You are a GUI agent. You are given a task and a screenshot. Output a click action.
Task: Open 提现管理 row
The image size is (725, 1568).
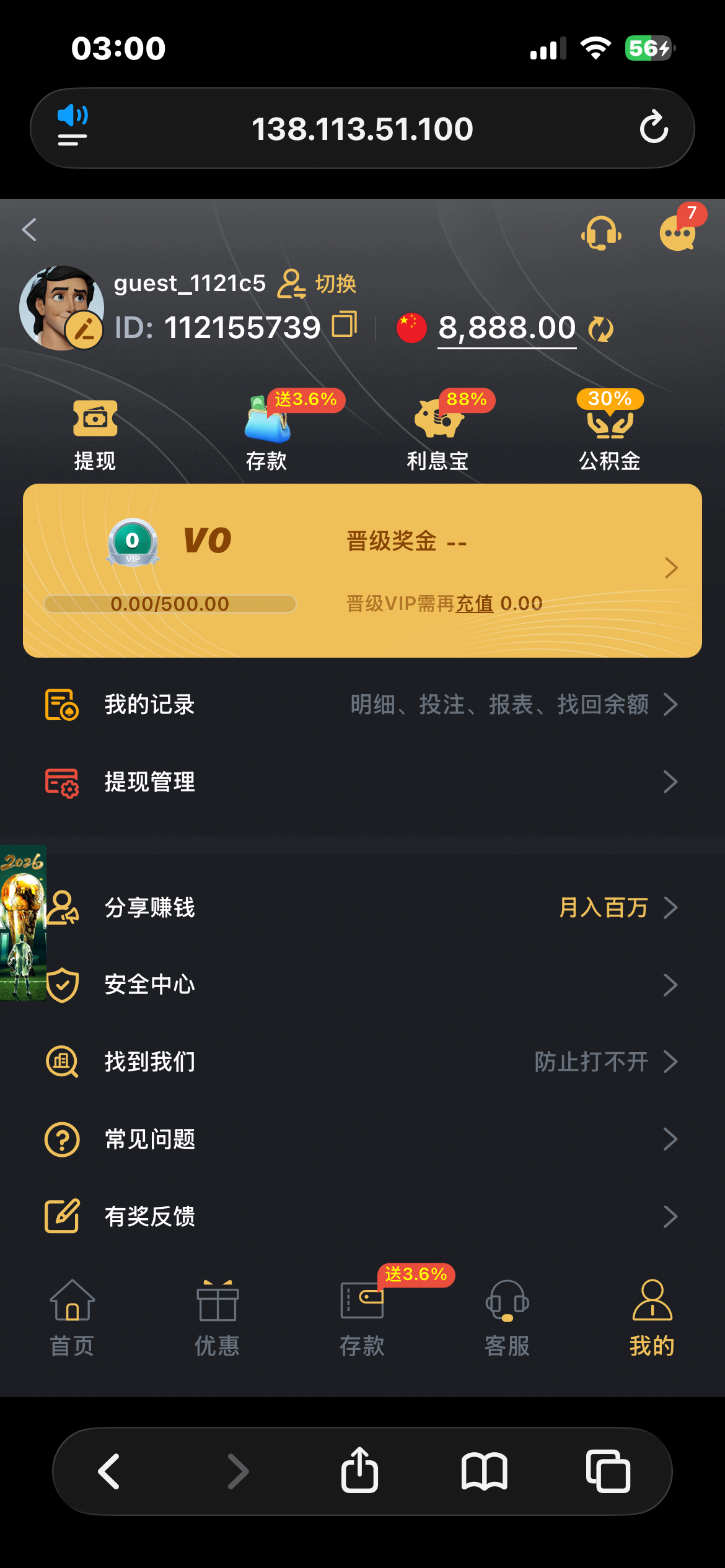362,782
